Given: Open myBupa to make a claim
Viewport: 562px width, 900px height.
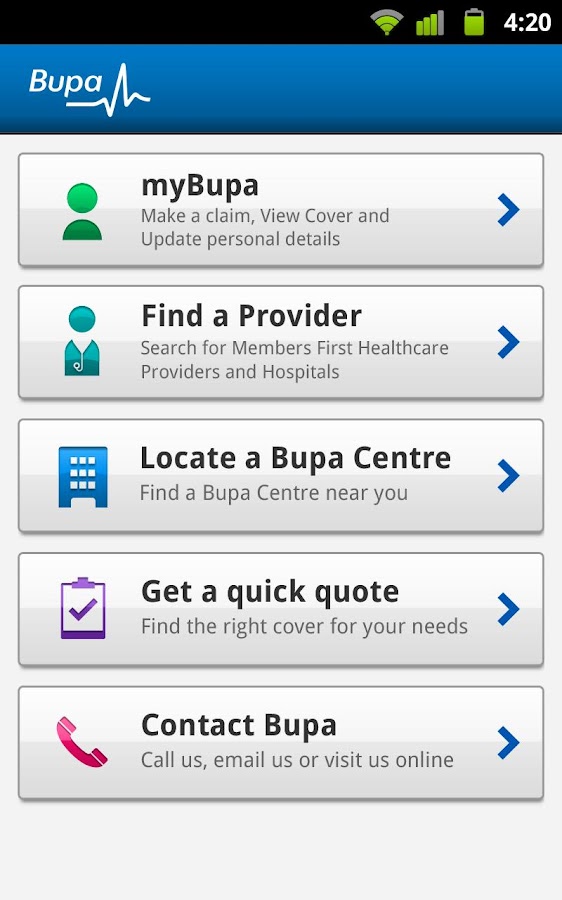Looking at the screenshot, I should 281,210.
